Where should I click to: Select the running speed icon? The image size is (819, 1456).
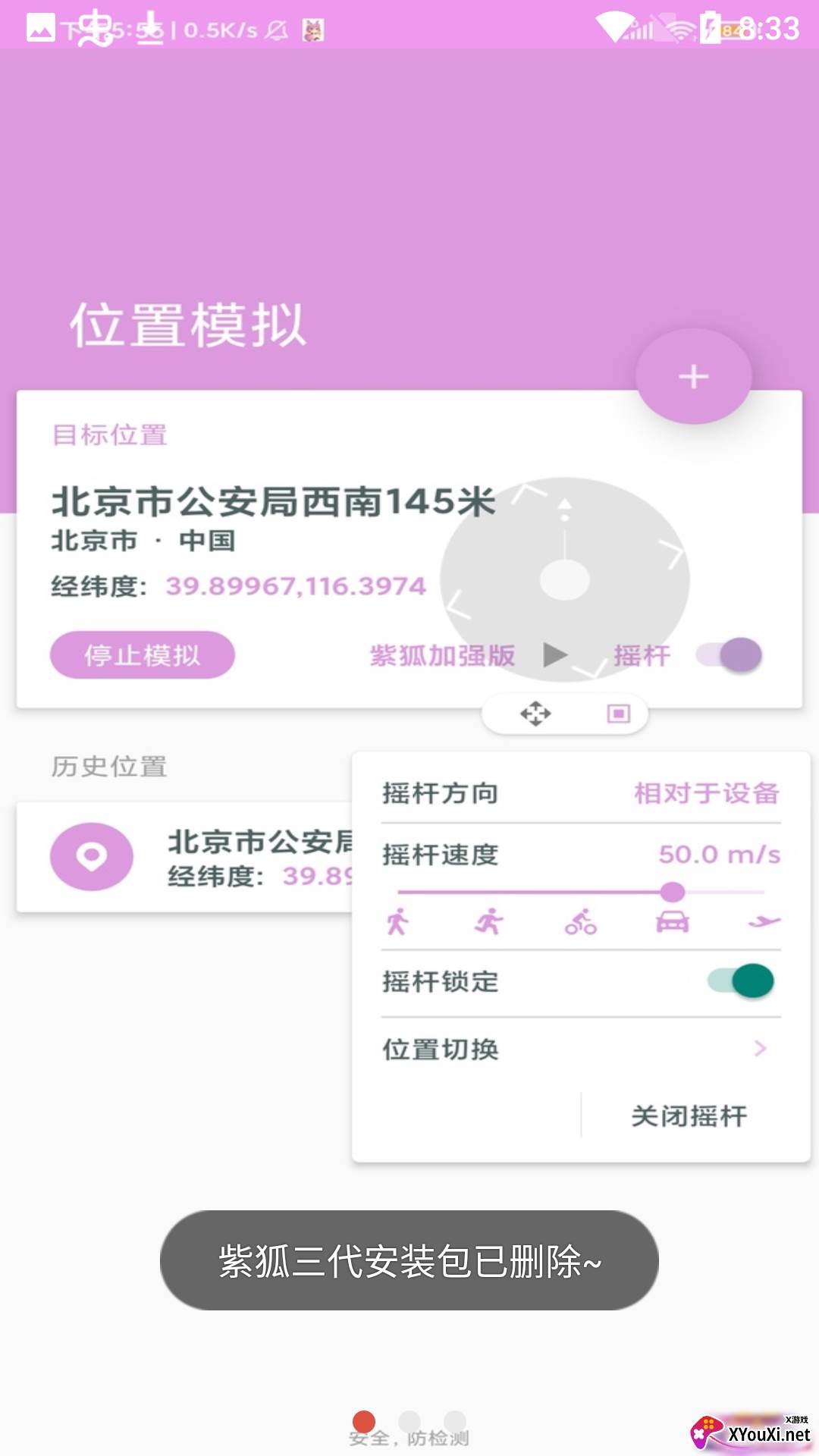tap(489, 921)
